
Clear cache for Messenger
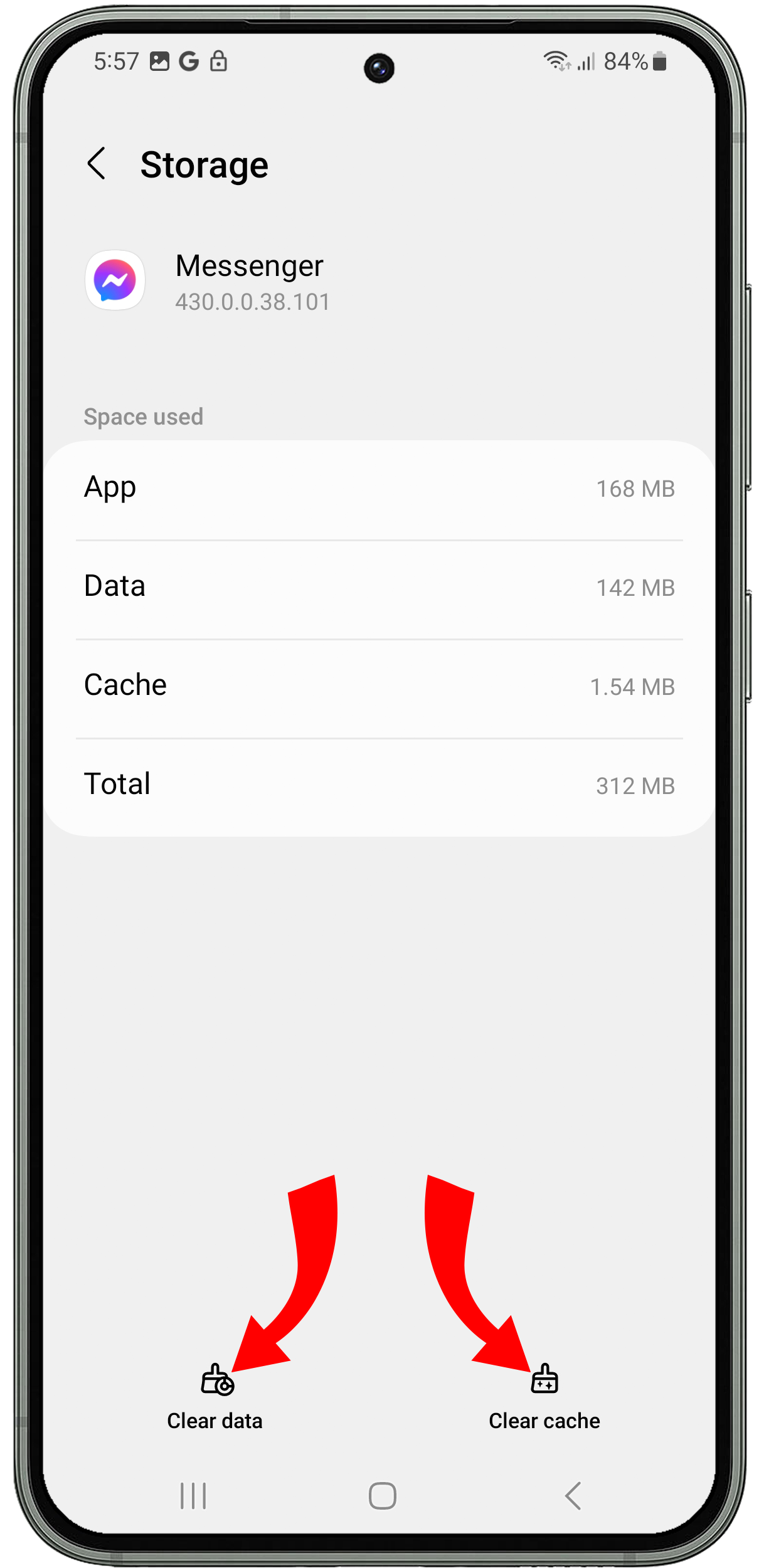(x=544, y=1399)
